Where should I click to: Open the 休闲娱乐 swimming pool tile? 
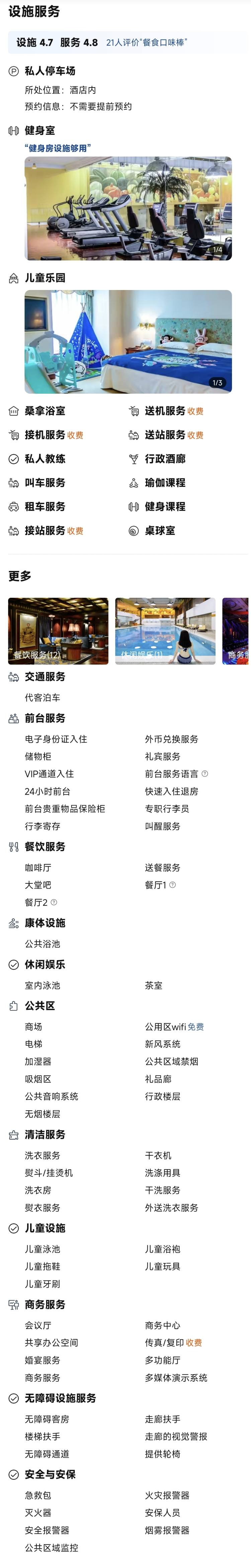(x=165, y=631)
